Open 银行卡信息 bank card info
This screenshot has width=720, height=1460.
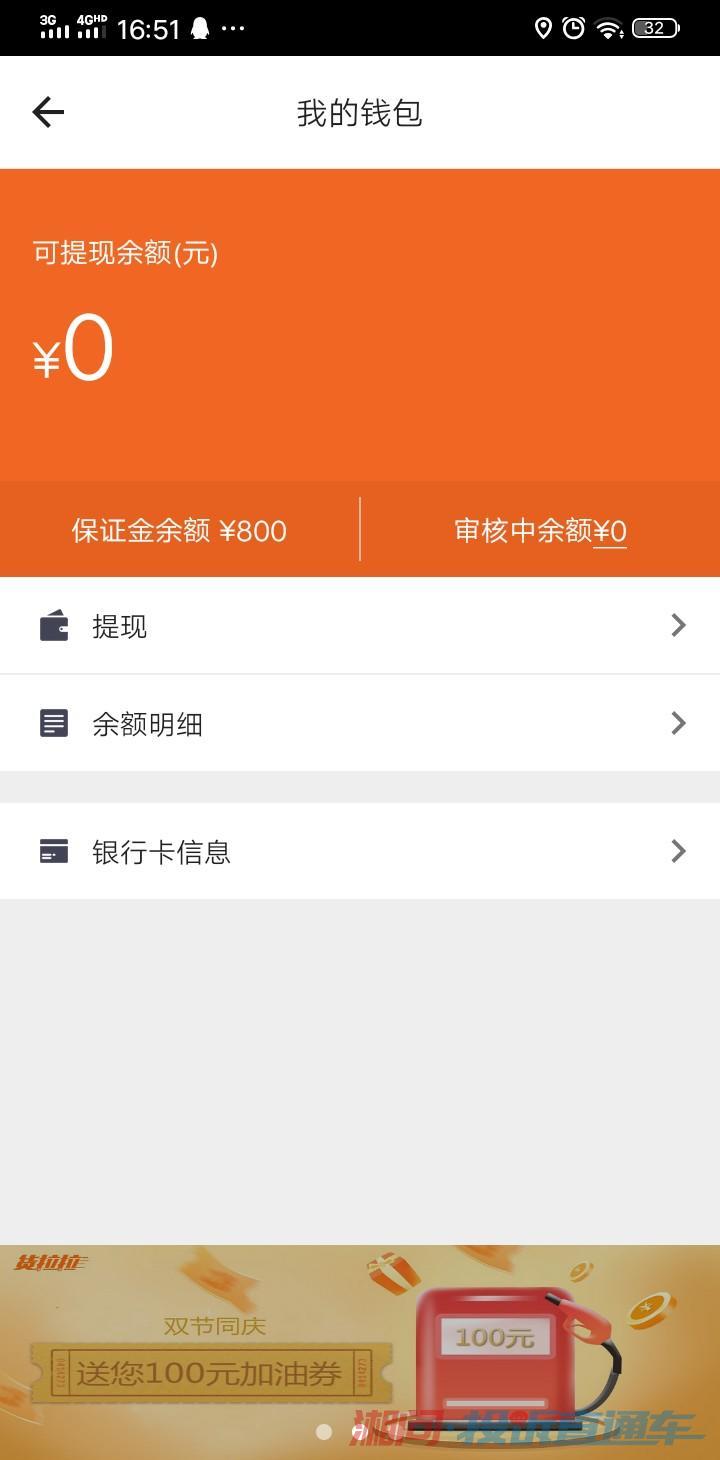click(359, 851)
